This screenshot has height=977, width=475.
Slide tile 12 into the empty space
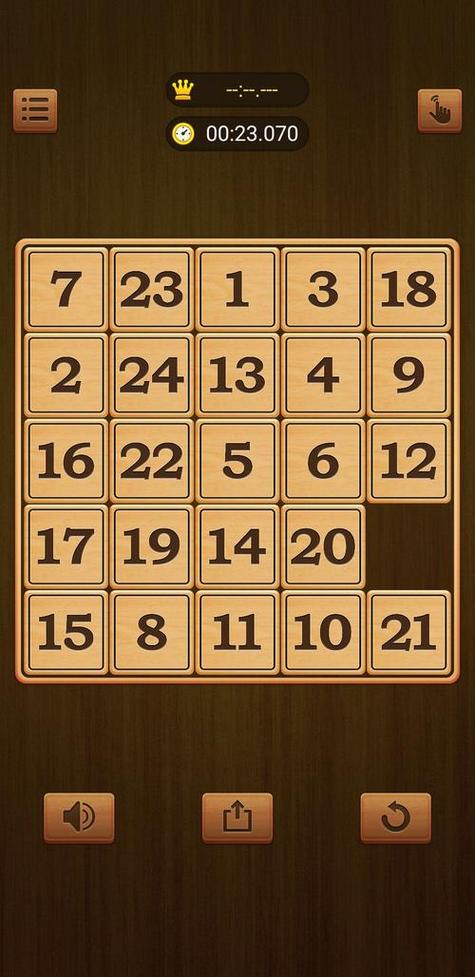click(x=409, y=461)
